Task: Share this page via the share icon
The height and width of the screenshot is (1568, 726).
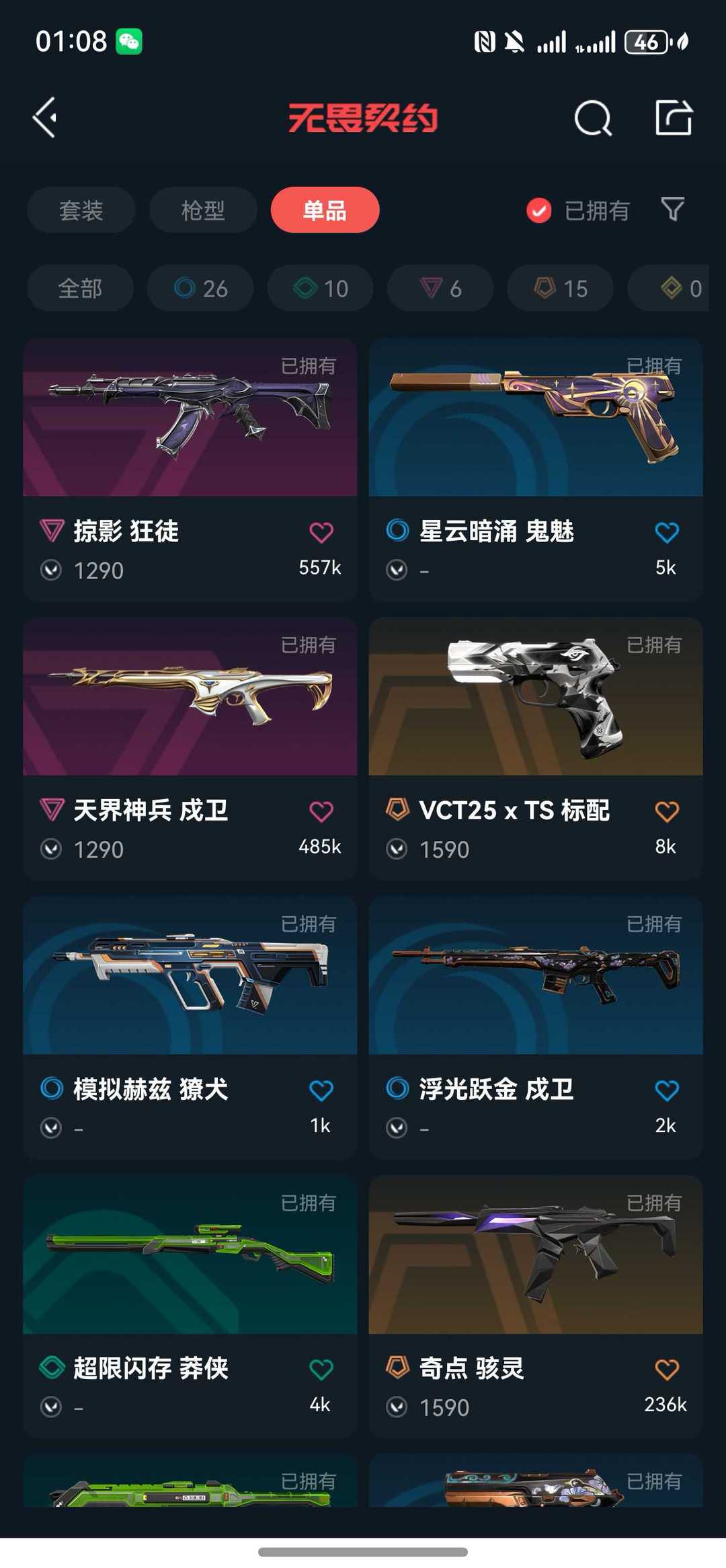Action: [674, 118]
